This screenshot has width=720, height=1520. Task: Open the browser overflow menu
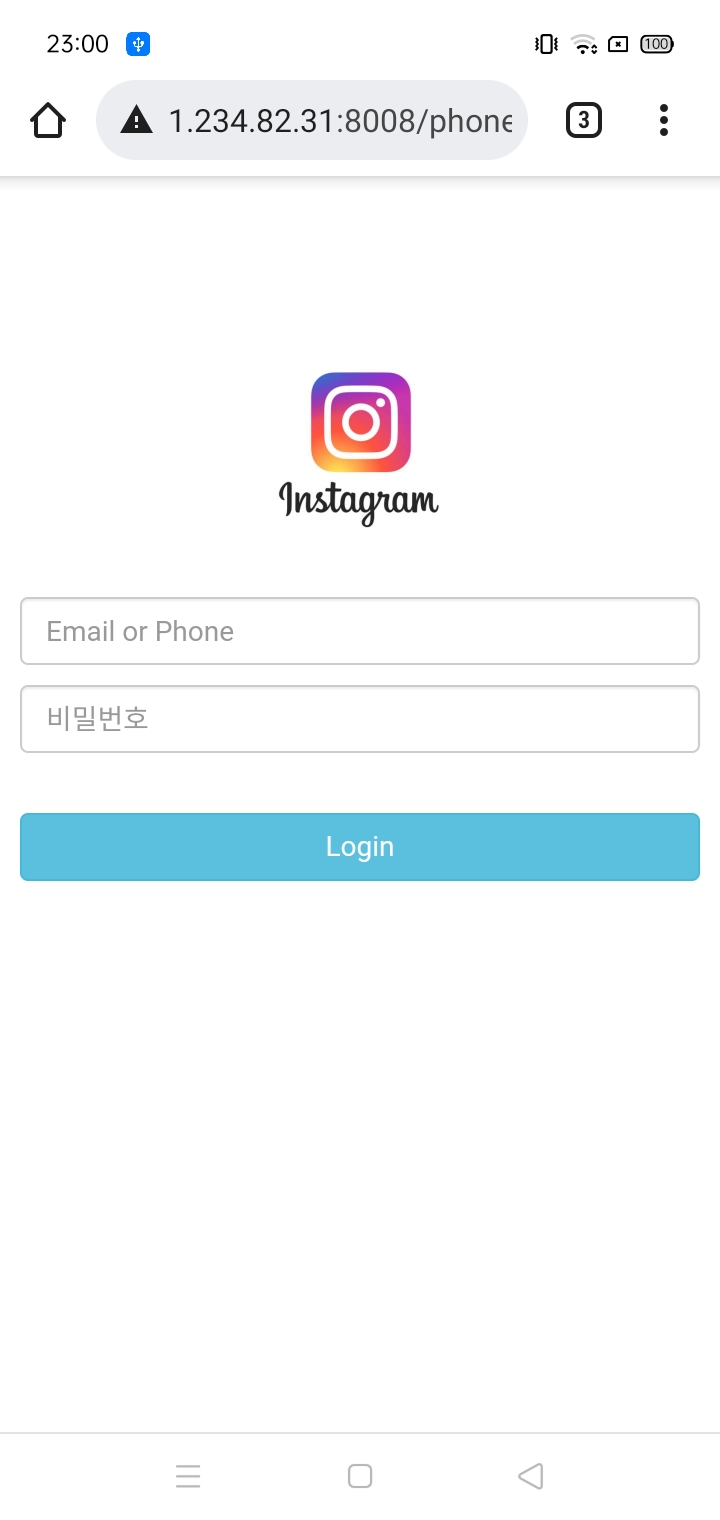(x=663, y=121)
